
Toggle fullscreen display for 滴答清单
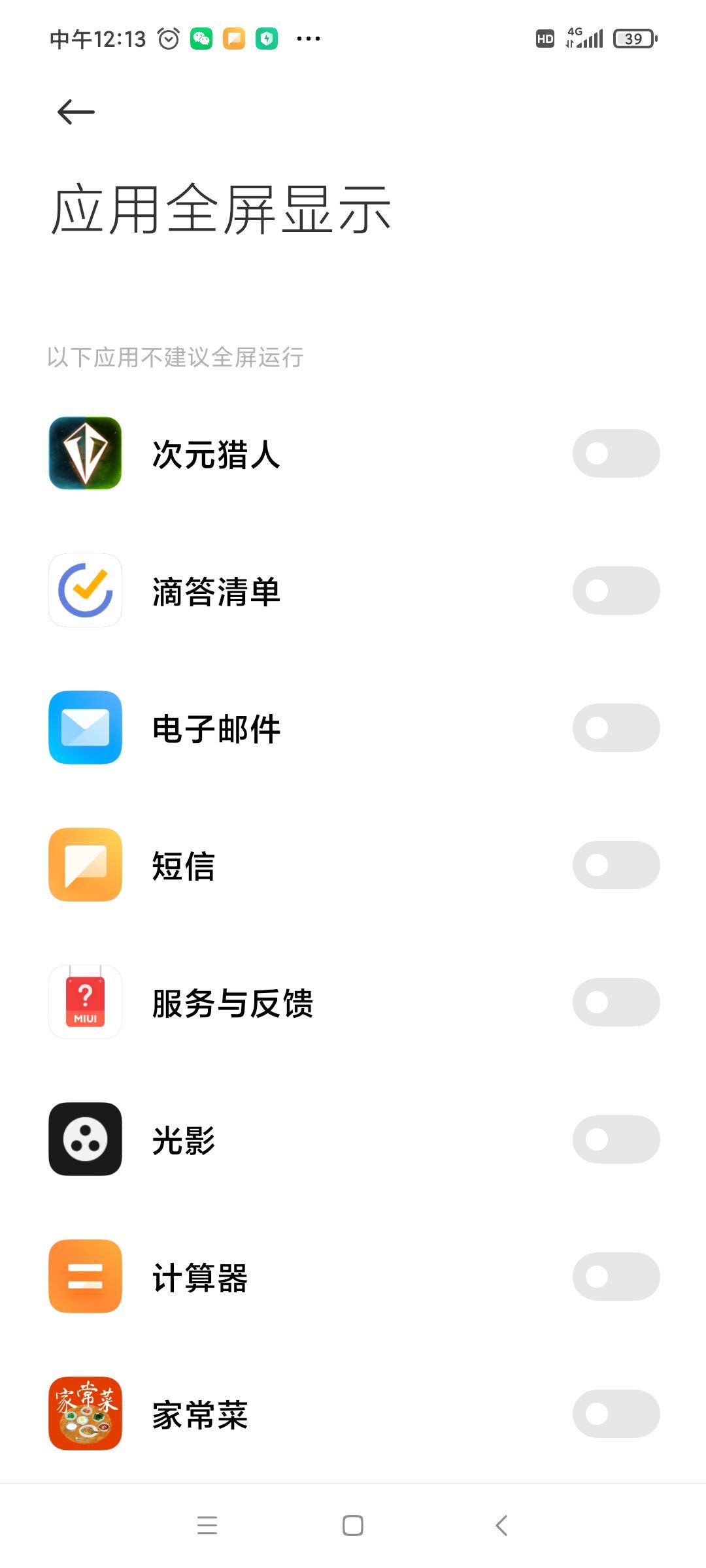[615, 591]
